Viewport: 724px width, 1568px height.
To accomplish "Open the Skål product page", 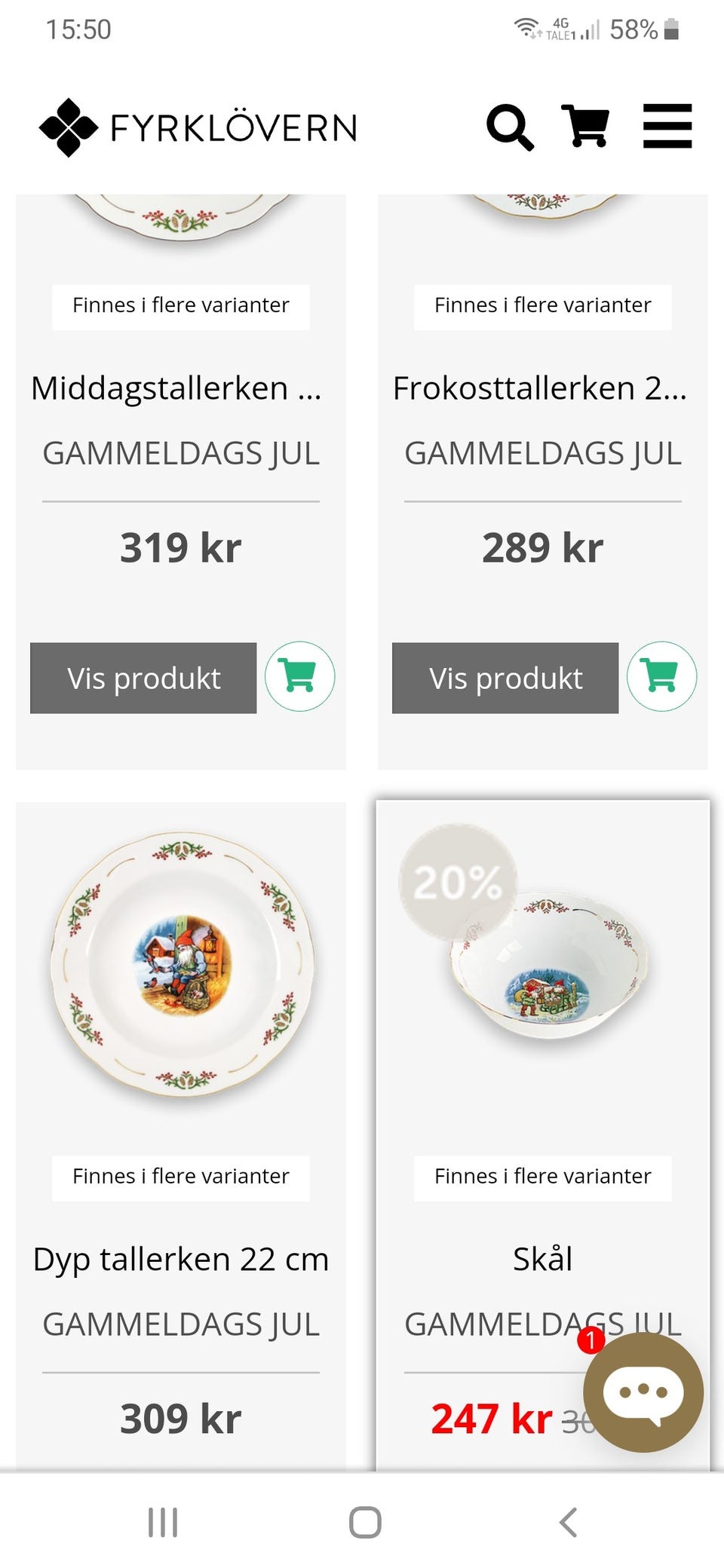I will coord(541,1257).
